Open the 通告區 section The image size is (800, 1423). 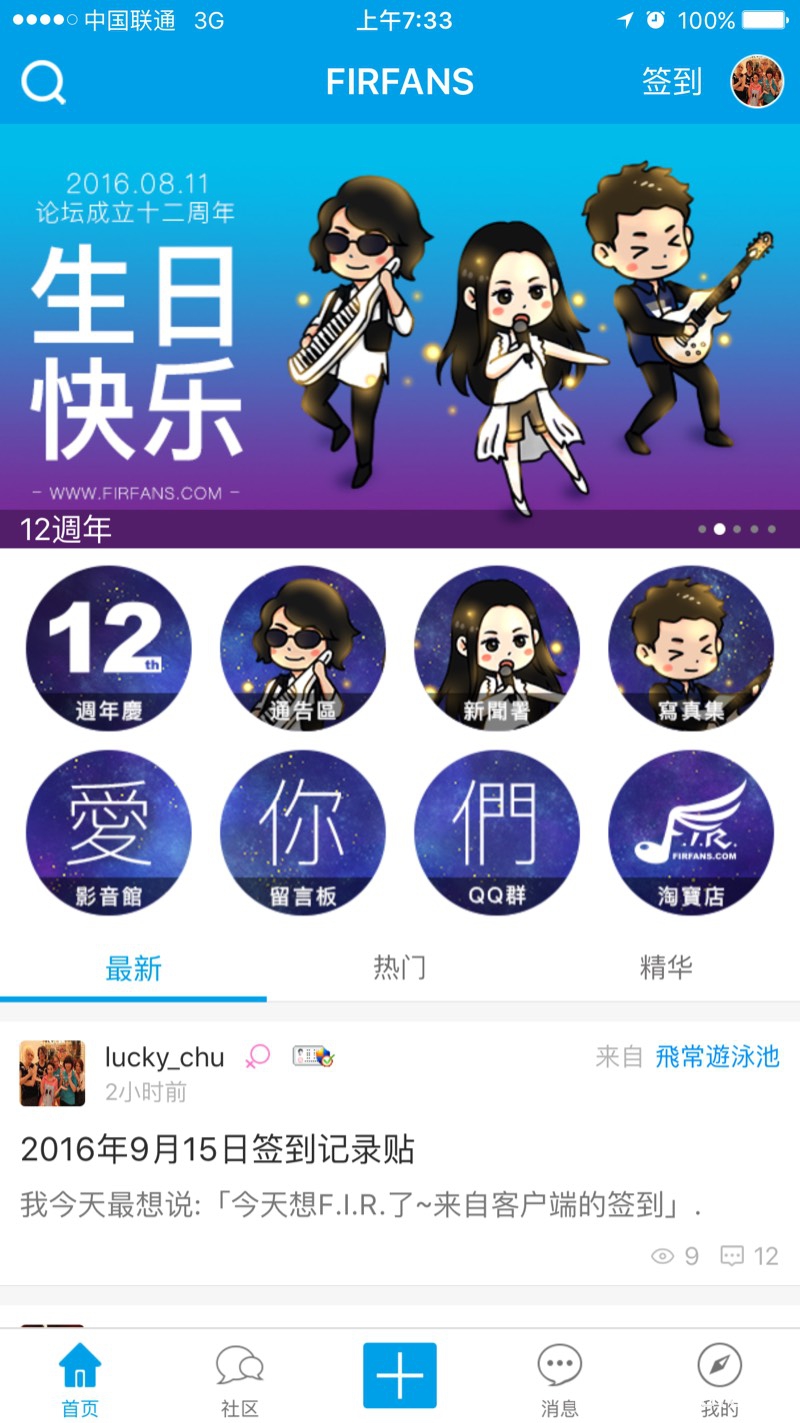pyautogui.click(x=303, y=648)
